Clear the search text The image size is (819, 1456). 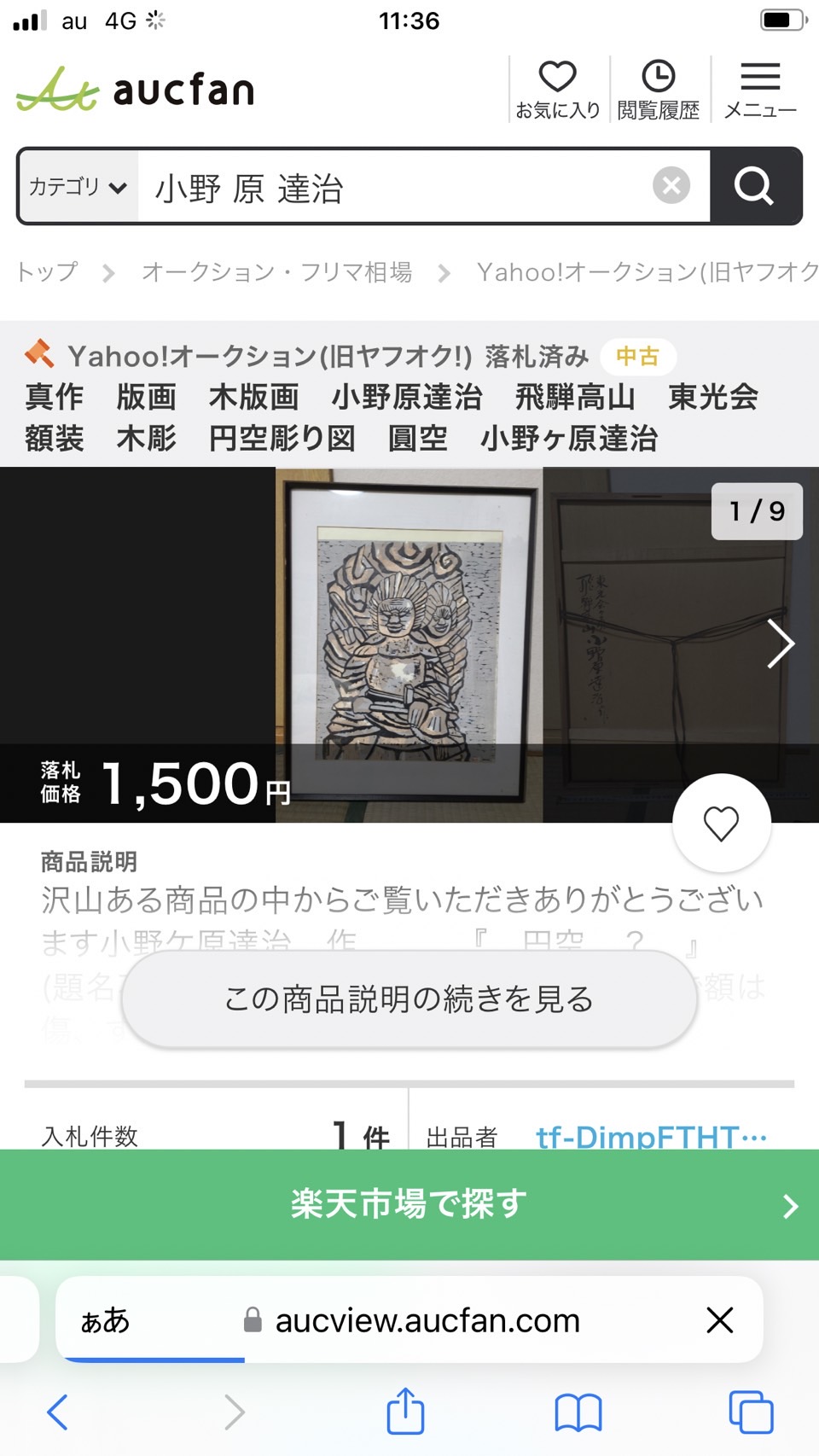(671, 185)
